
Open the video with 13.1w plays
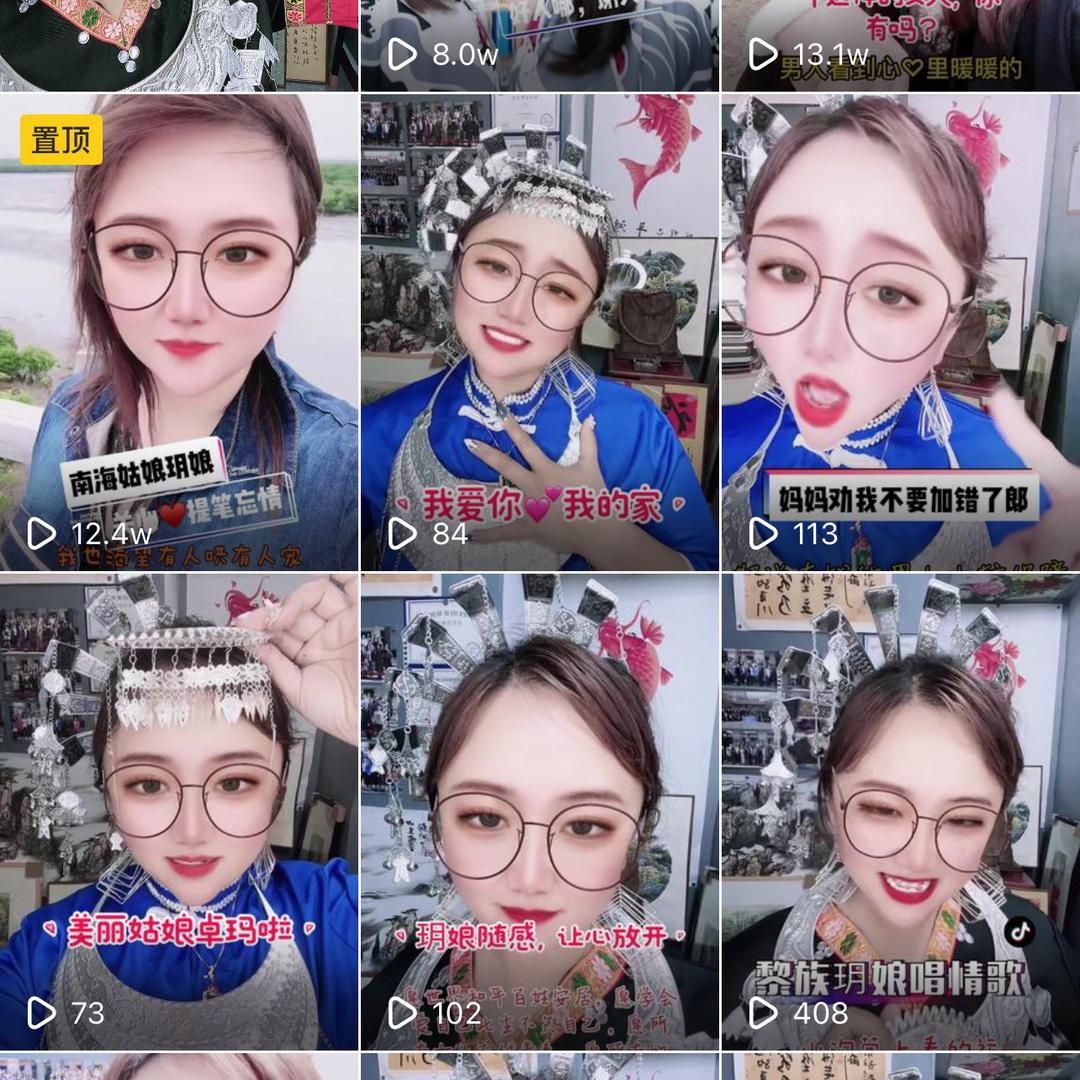coord(900,45)
